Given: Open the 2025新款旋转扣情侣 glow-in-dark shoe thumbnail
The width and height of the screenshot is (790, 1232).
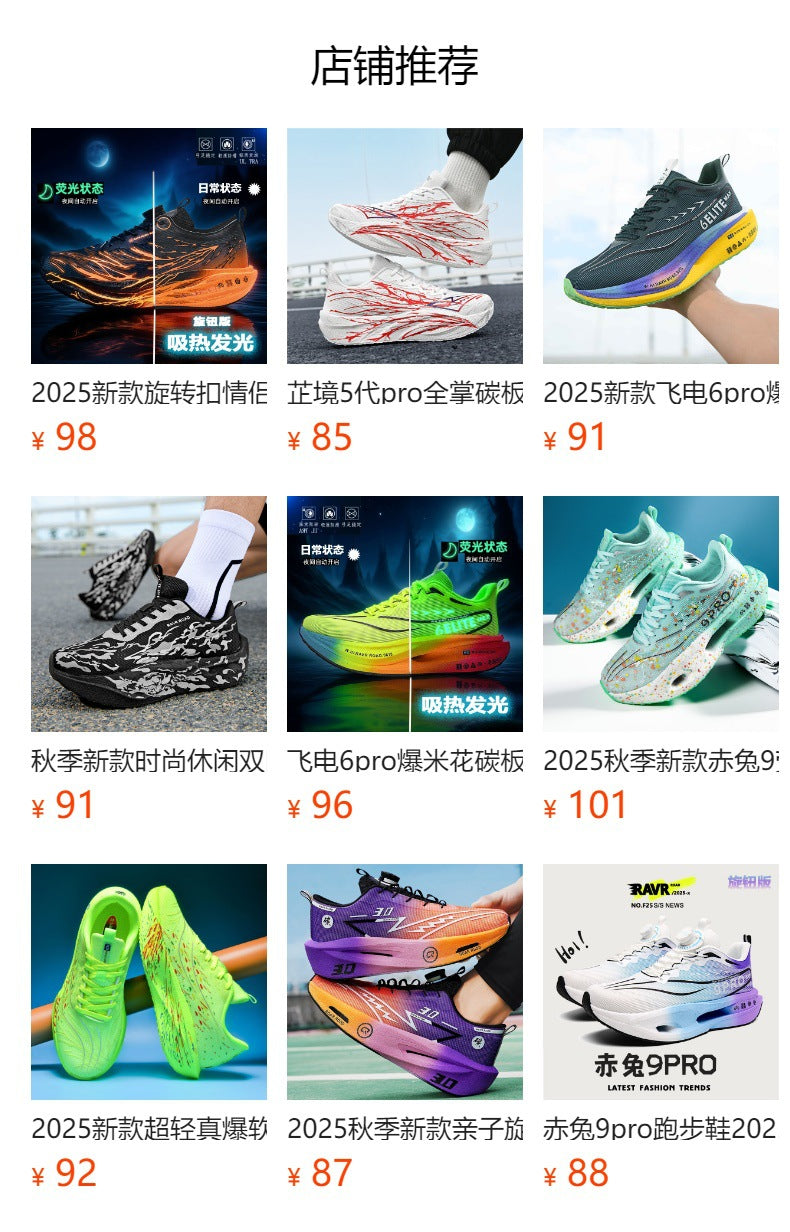Looking at the screenshot, I should (x=150, y=245).
